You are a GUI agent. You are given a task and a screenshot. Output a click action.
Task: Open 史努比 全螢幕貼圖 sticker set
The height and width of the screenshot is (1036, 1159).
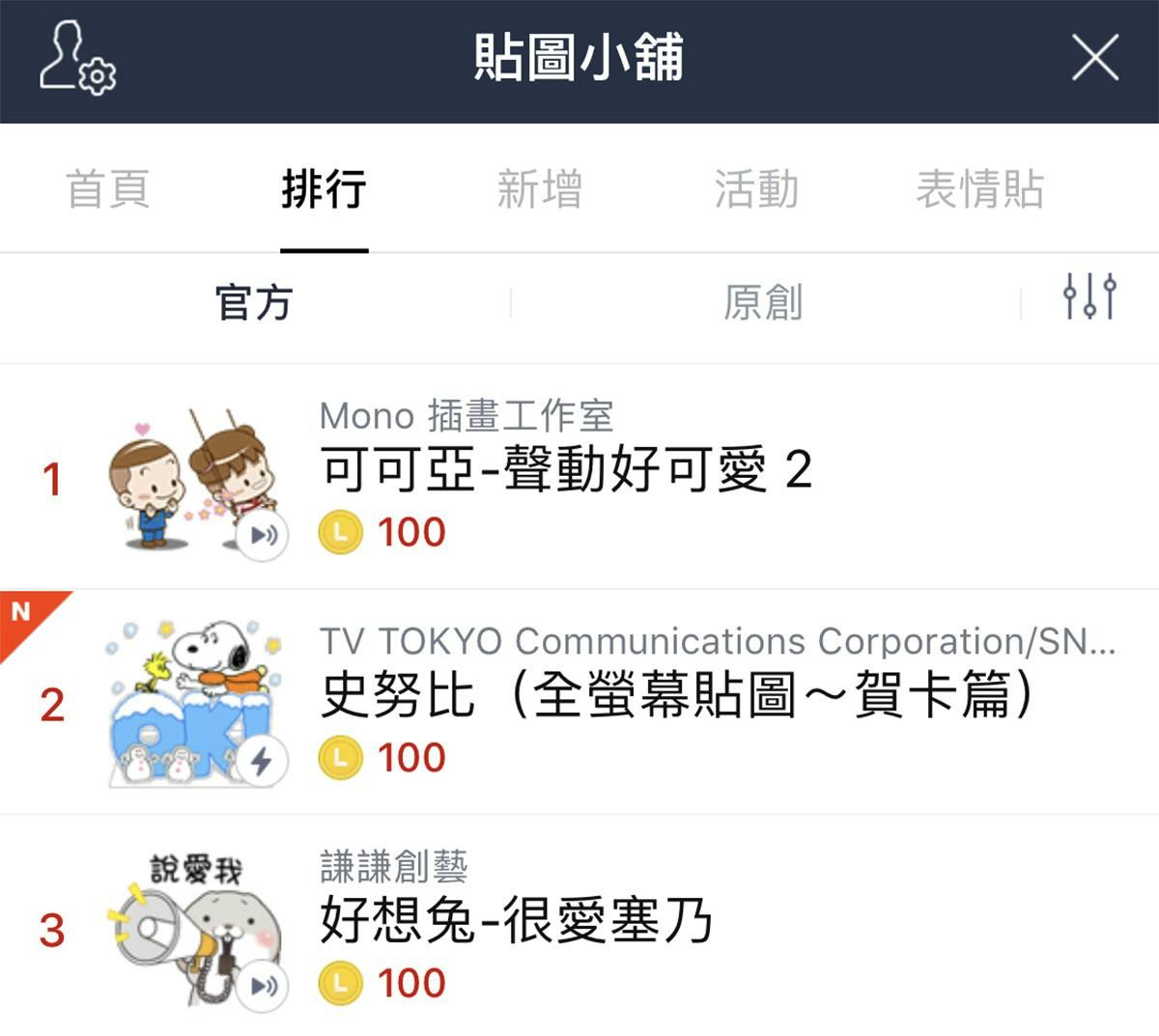click(x=676, y=695)
